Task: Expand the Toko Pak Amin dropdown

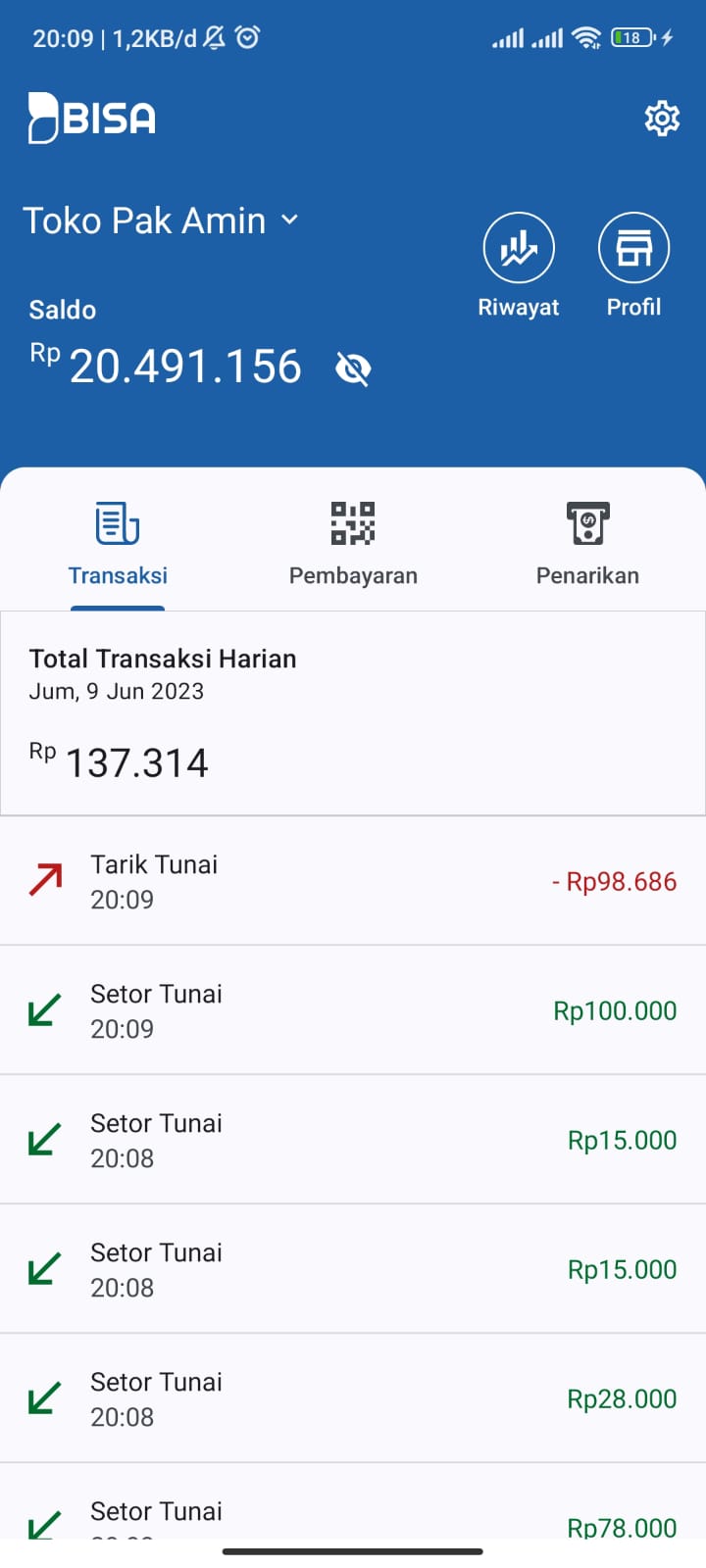Action: point(288,220)
